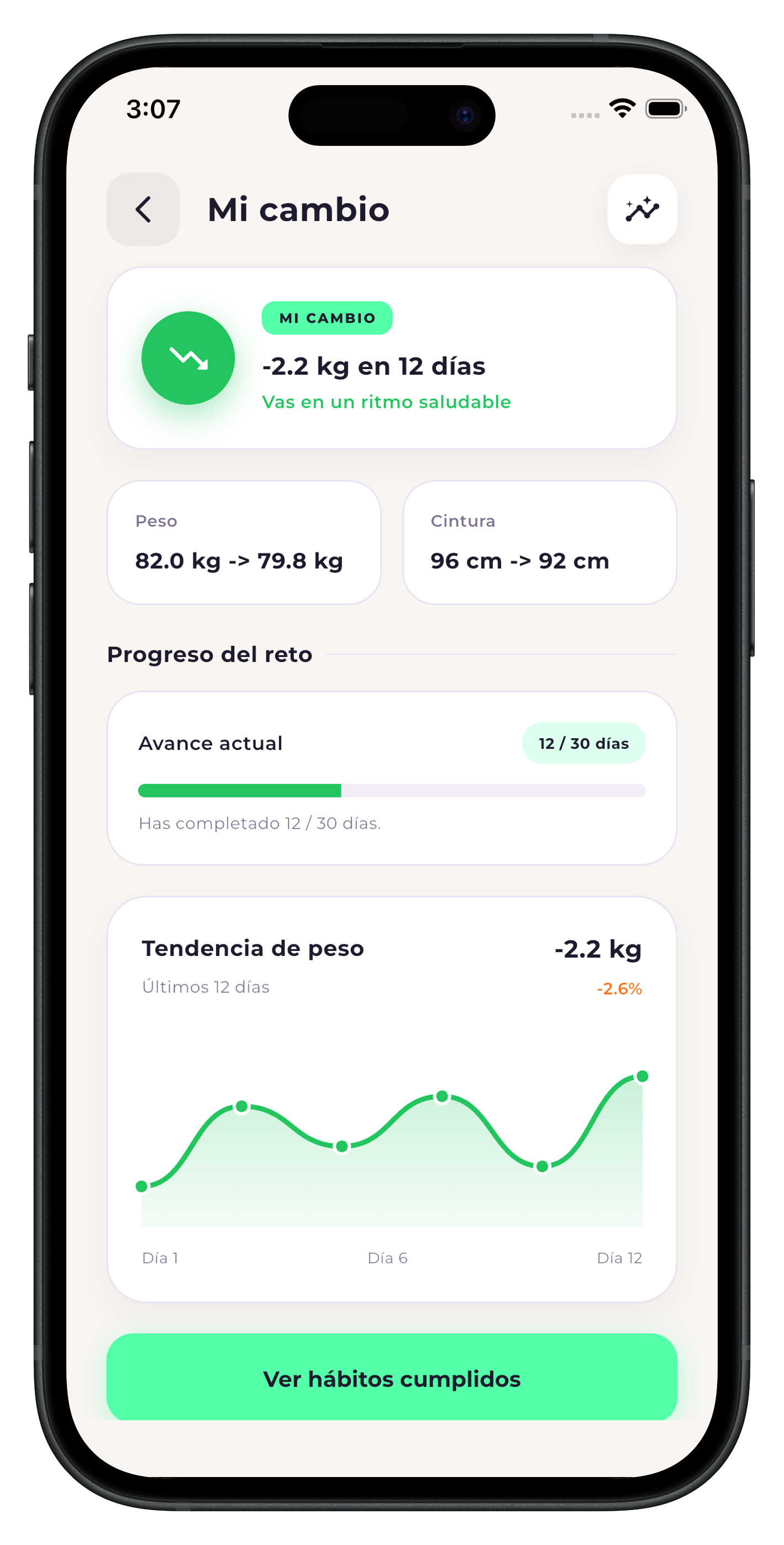Screen dimensions: 784x1545
Task: Tap the battery indicator icon
Action: pos(666,108)
